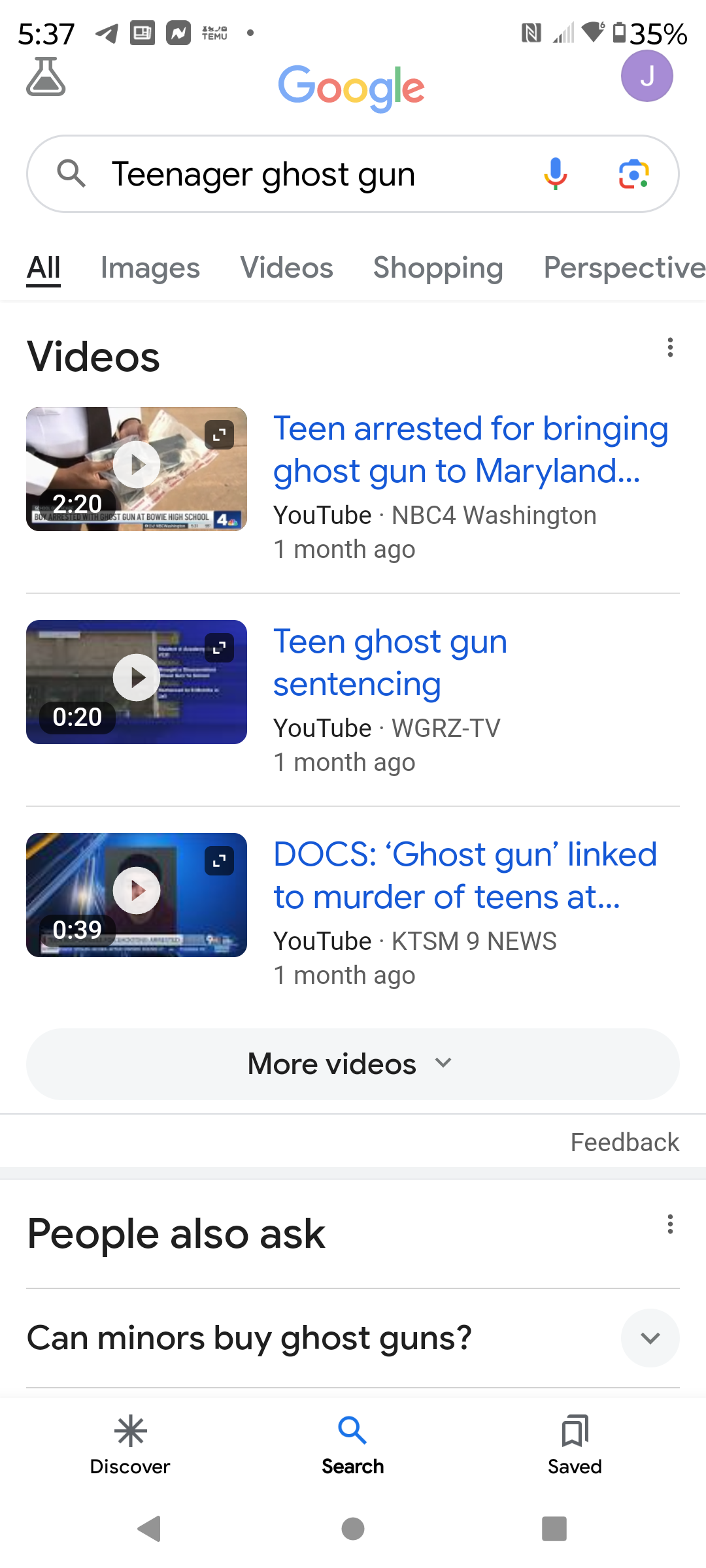This screenshot has width=706, height=1568.
Task: Open Google Lens camera search
Action: tap(633, 174)
